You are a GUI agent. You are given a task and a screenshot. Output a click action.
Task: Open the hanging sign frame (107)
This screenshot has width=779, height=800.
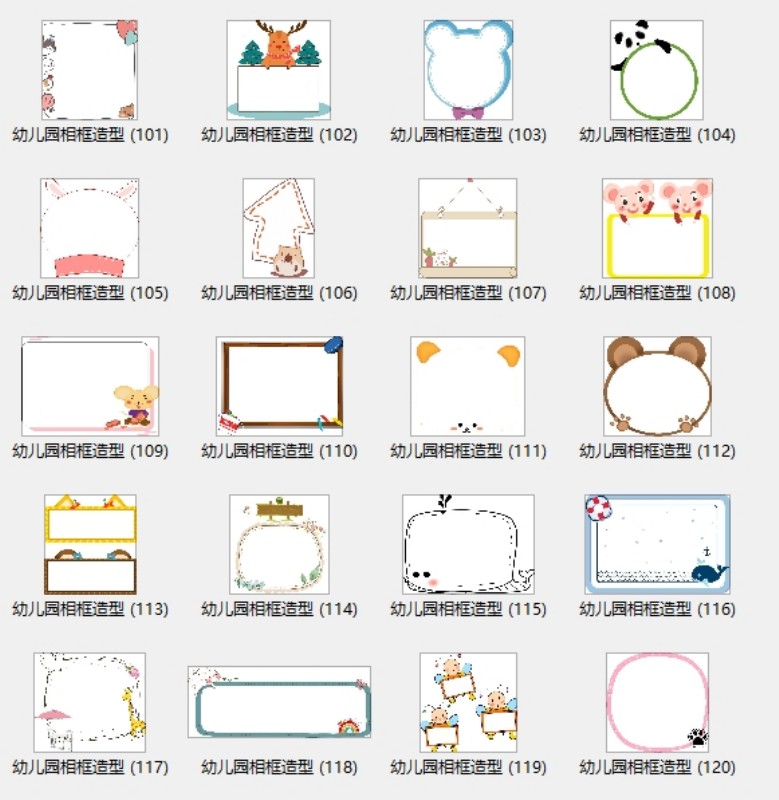[468, 228]
